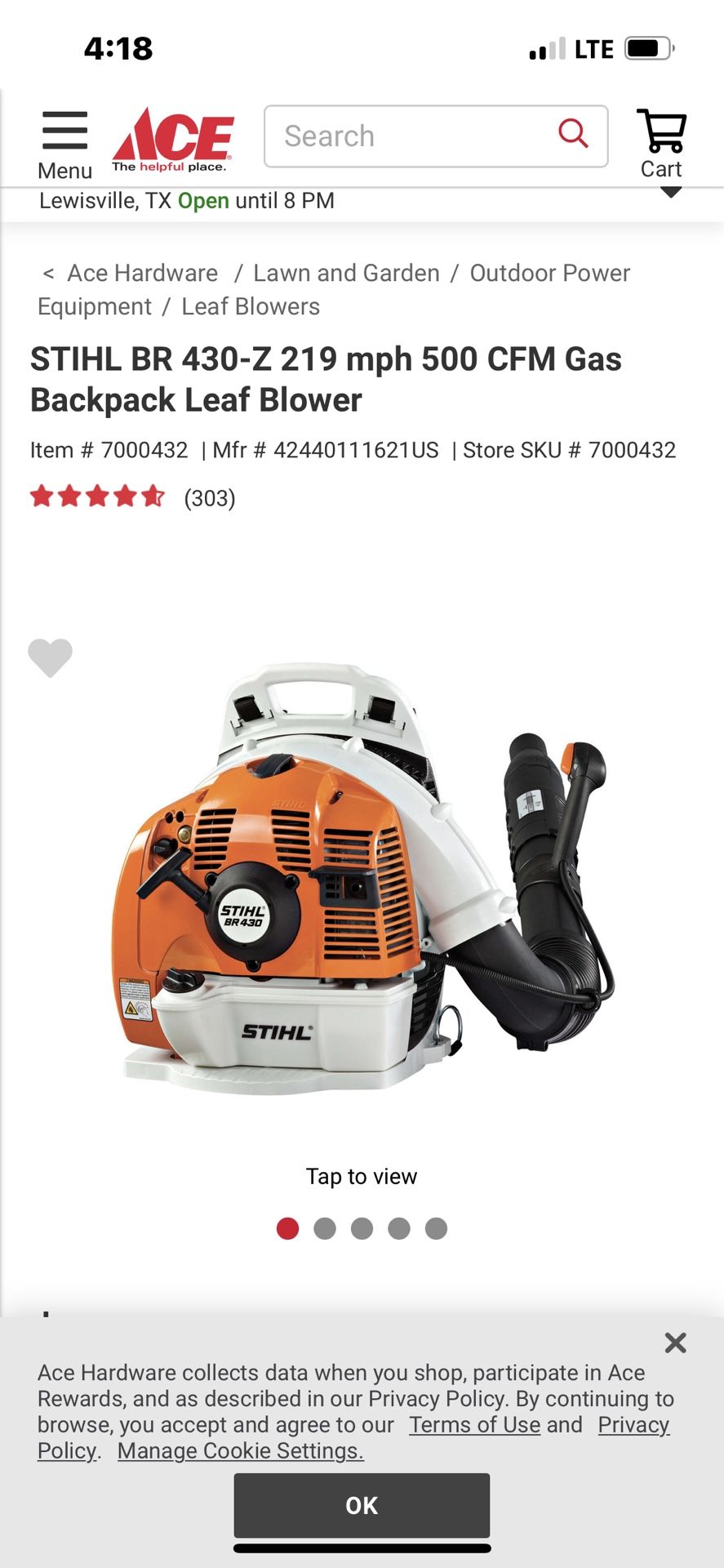Go to Ace Hardware breadcrumb

(142, 273)
